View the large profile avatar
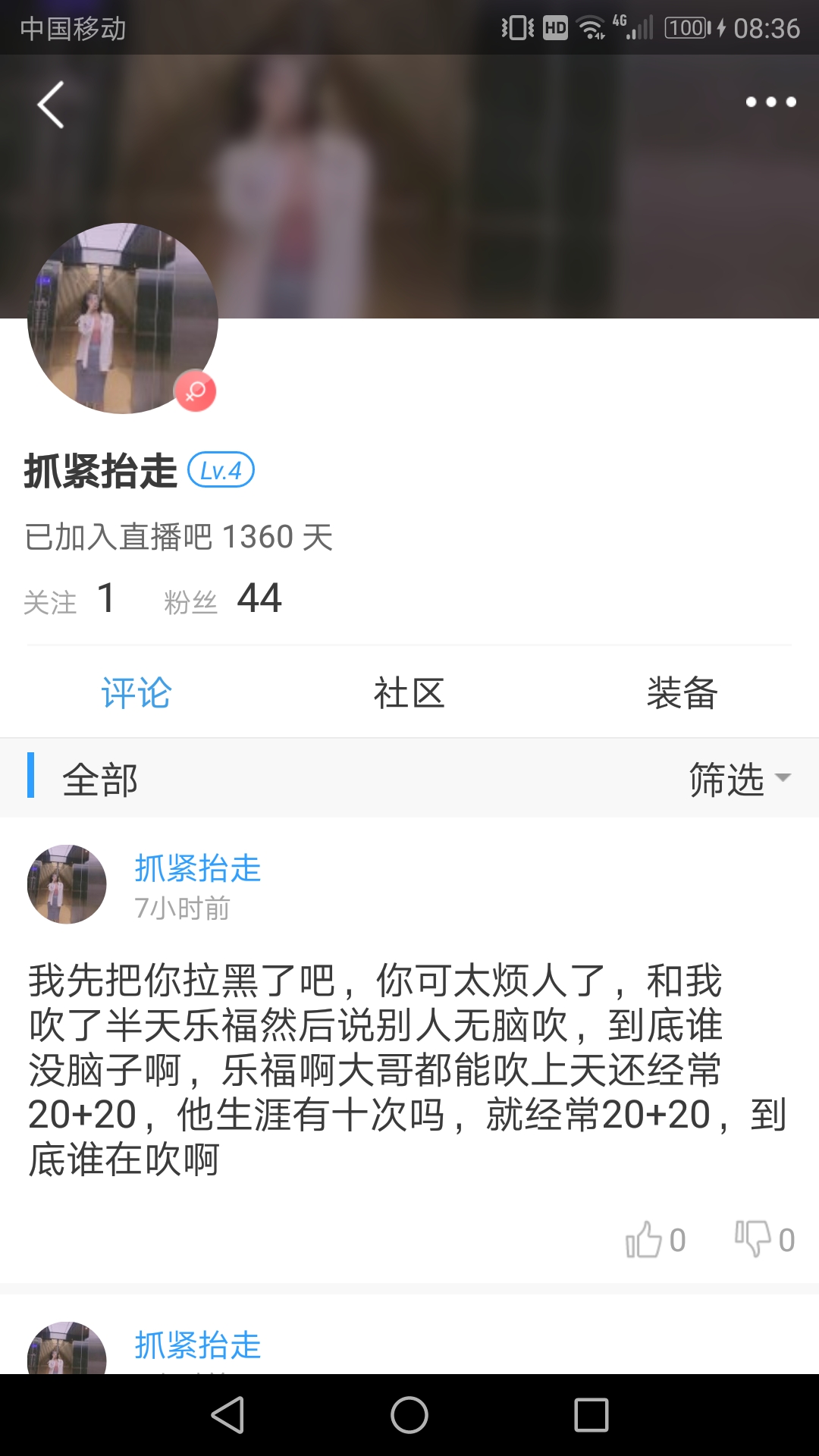Viewport: 819px width, 1456px height. point(123,318)
